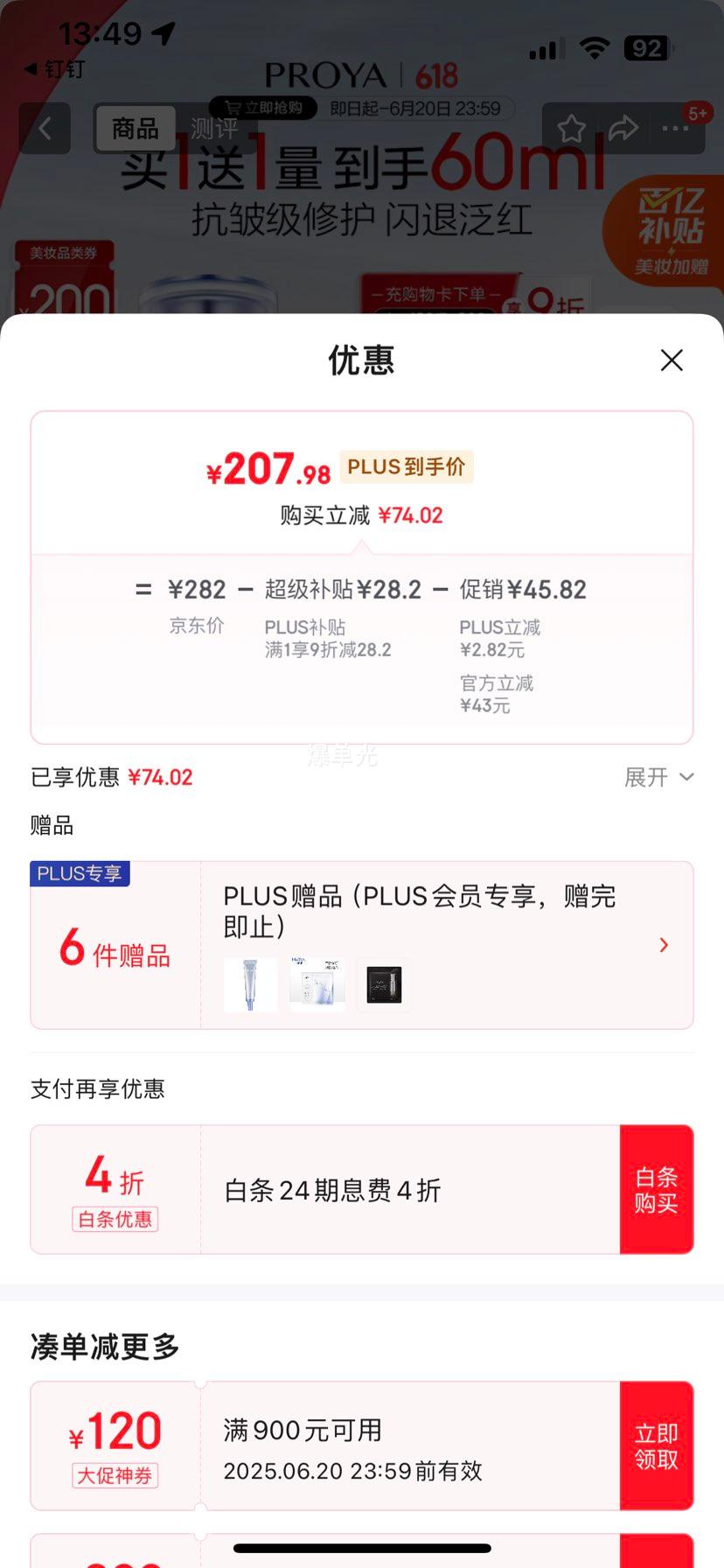Tap the 白条购买 button
The width and height of the screenshot is (724, 1568).
pyautogui.click(x=657, y=1188)
